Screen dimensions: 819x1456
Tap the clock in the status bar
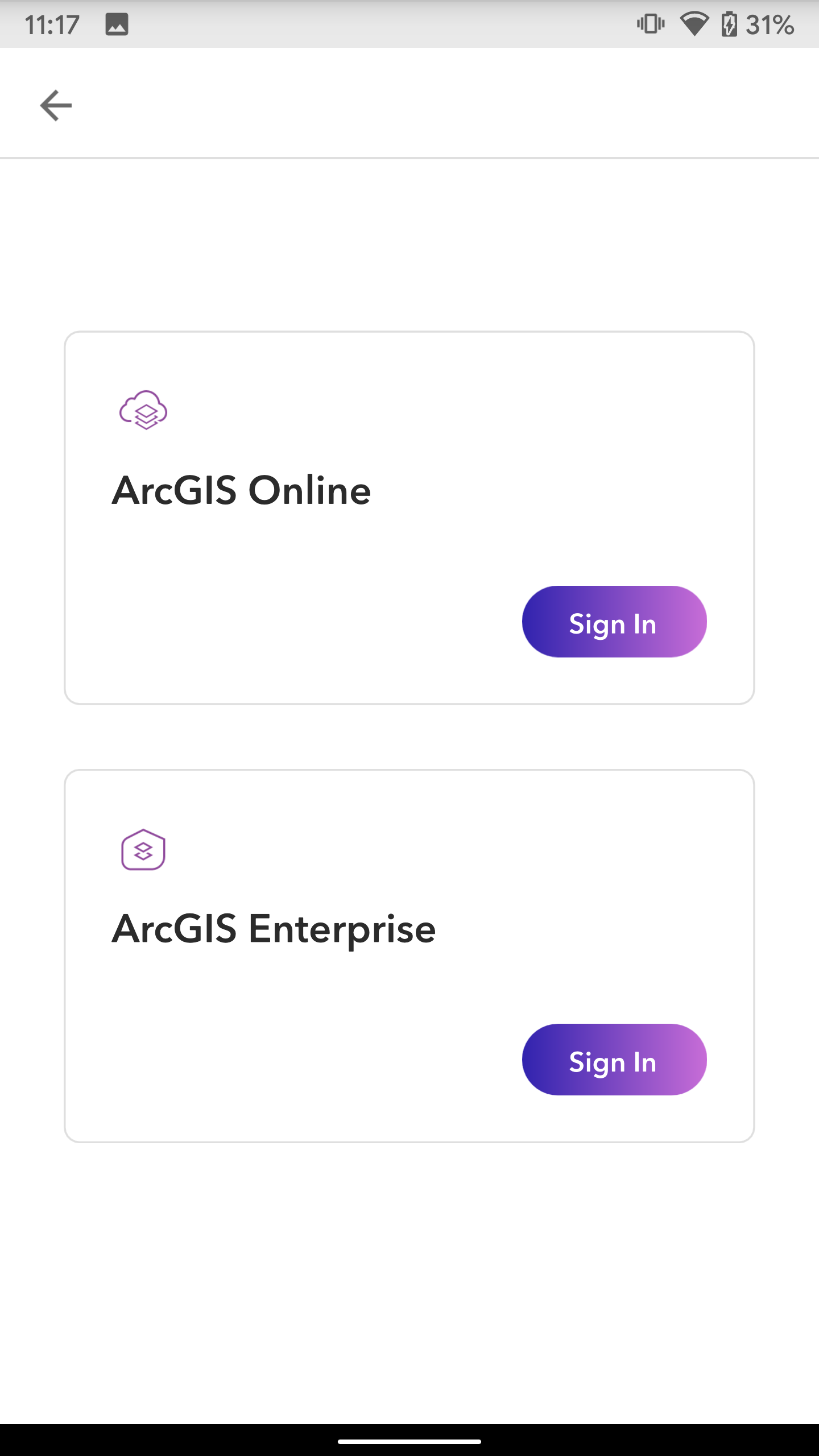(53, 24)
